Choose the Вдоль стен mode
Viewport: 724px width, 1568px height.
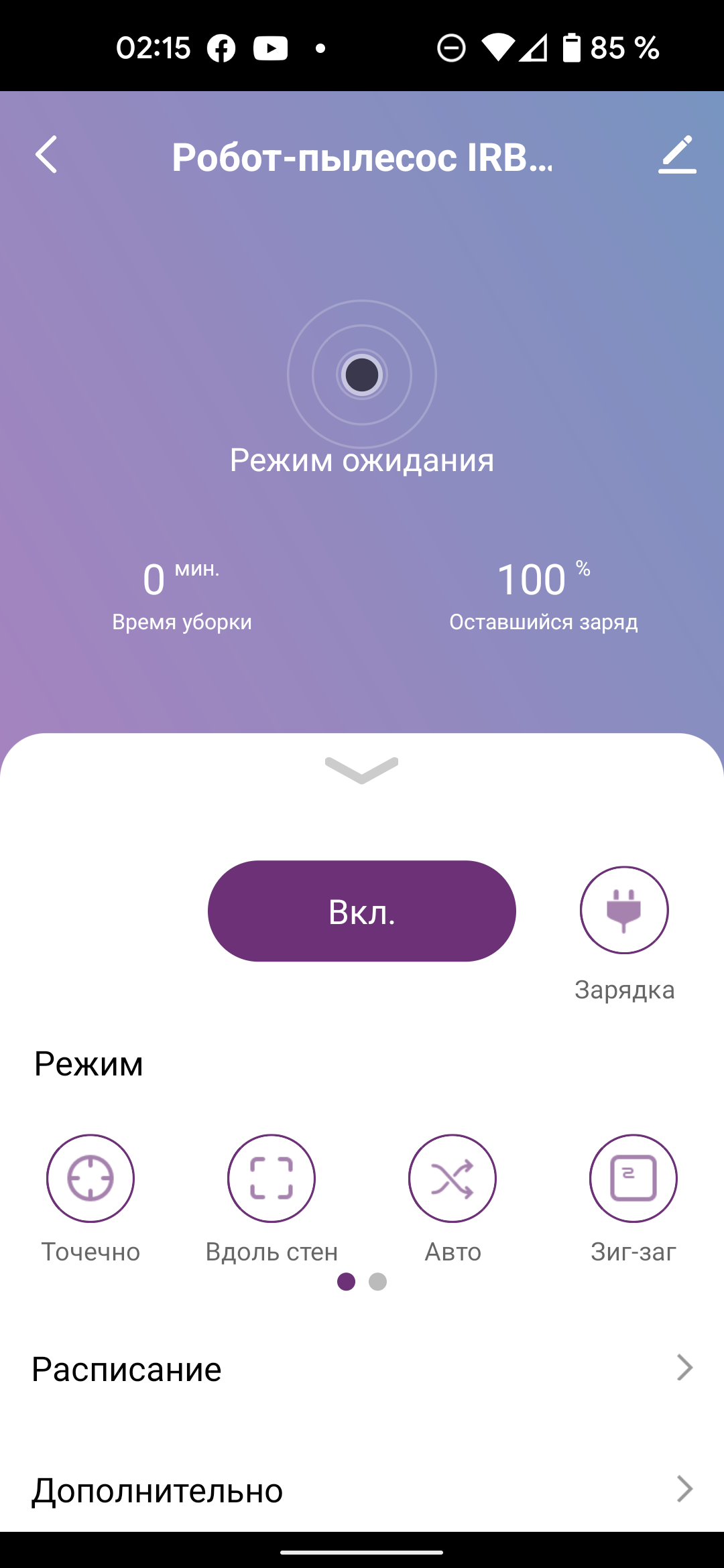coord(271,1178)
